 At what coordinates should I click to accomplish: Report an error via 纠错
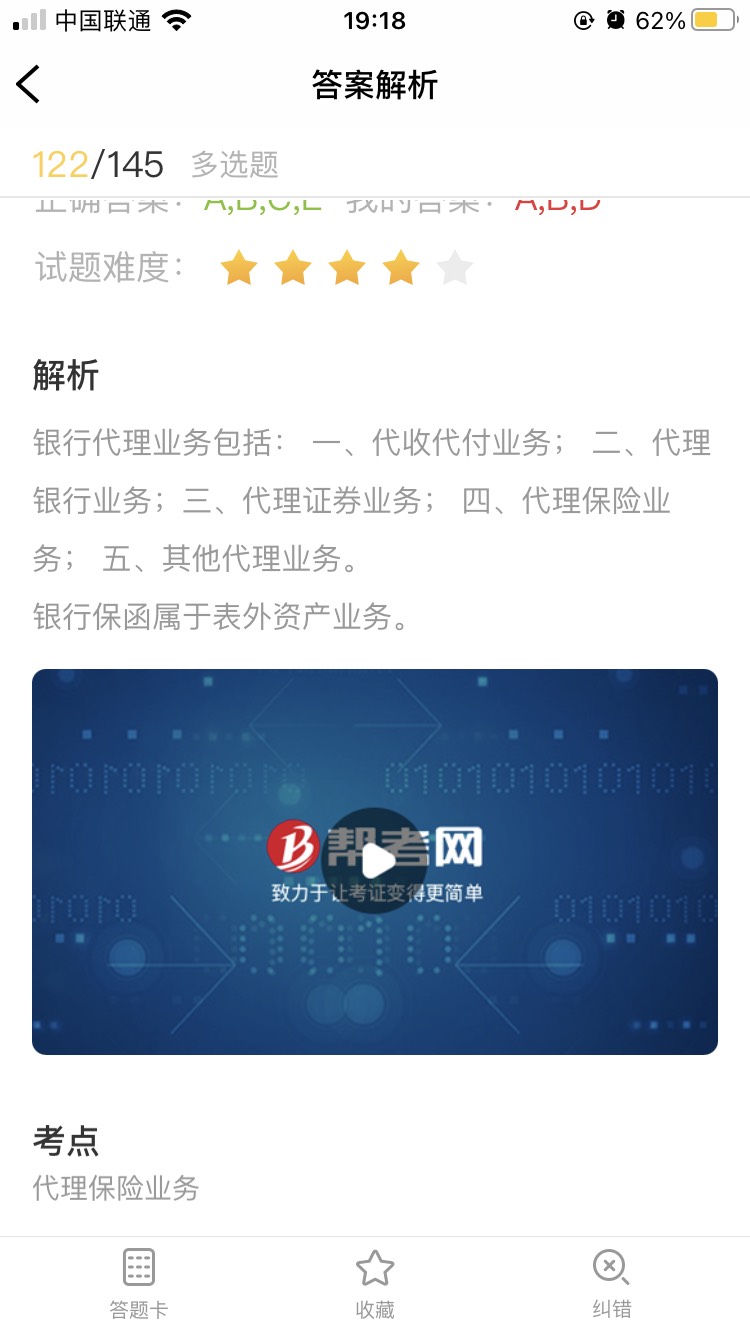point(610,1283)
